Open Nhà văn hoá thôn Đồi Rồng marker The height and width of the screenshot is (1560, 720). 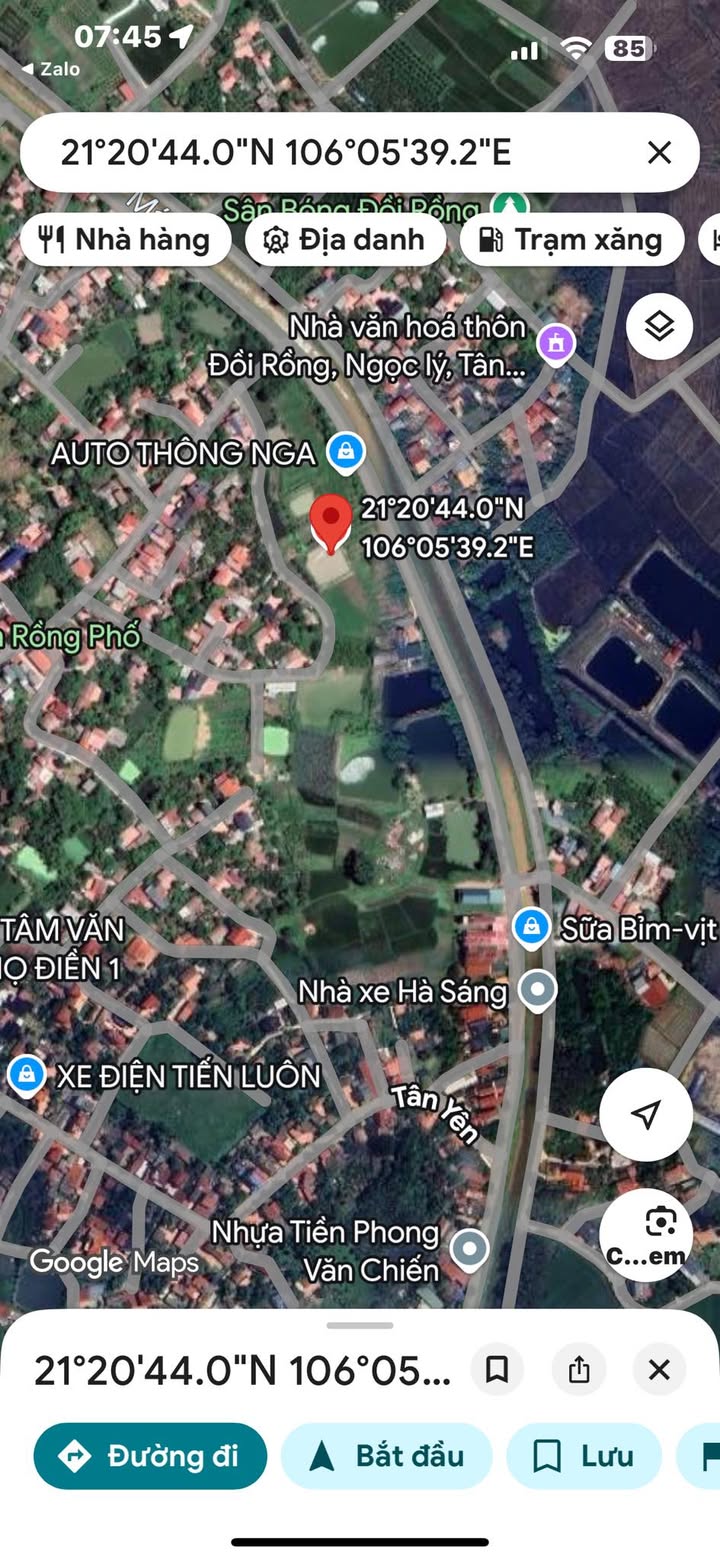pos(556,344)
